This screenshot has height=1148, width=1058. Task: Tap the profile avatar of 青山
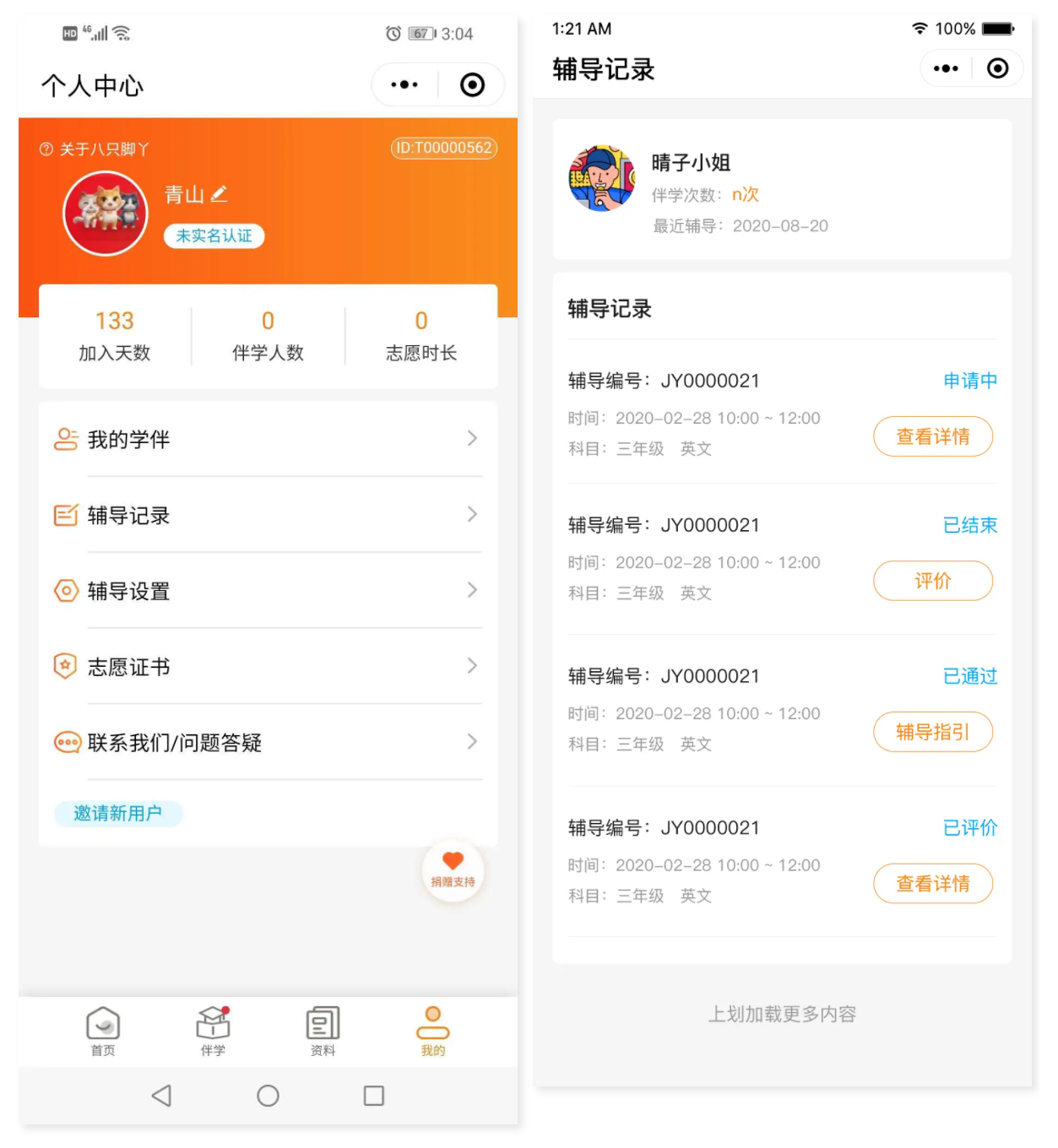point(106,214)
